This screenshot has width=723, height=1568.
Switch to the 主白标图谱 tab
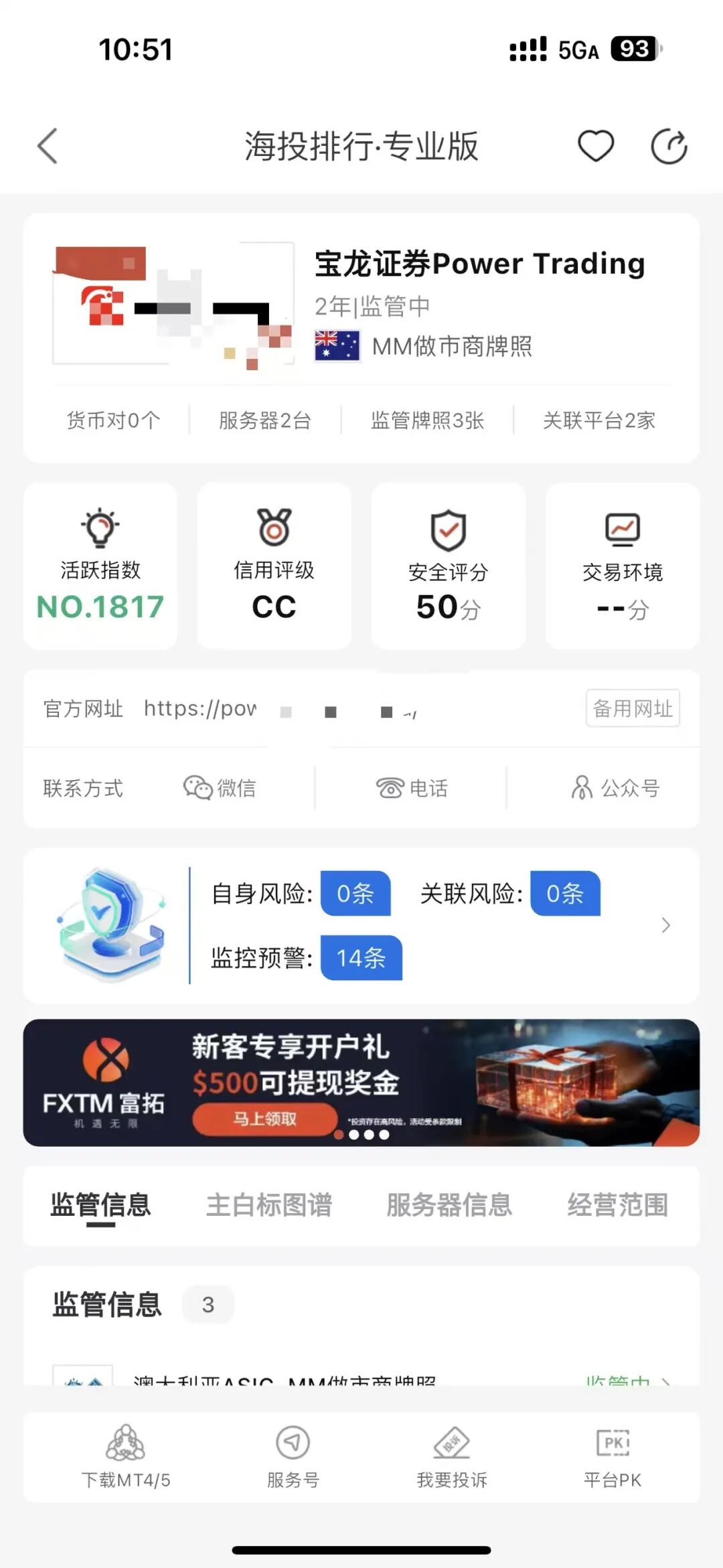click(x=270, y=1204)
